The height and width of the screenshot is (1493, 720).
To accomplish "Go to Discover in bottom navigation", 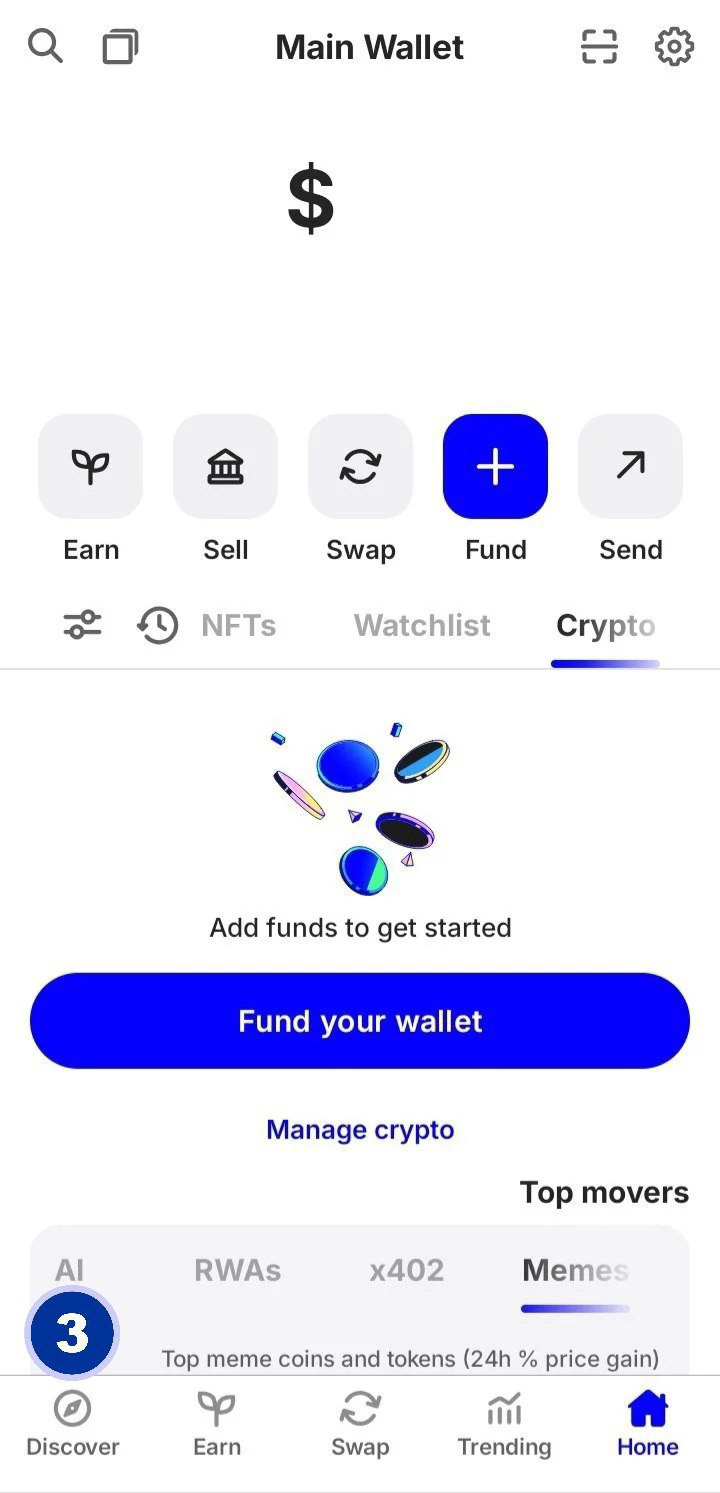I will click(72, 1425).
